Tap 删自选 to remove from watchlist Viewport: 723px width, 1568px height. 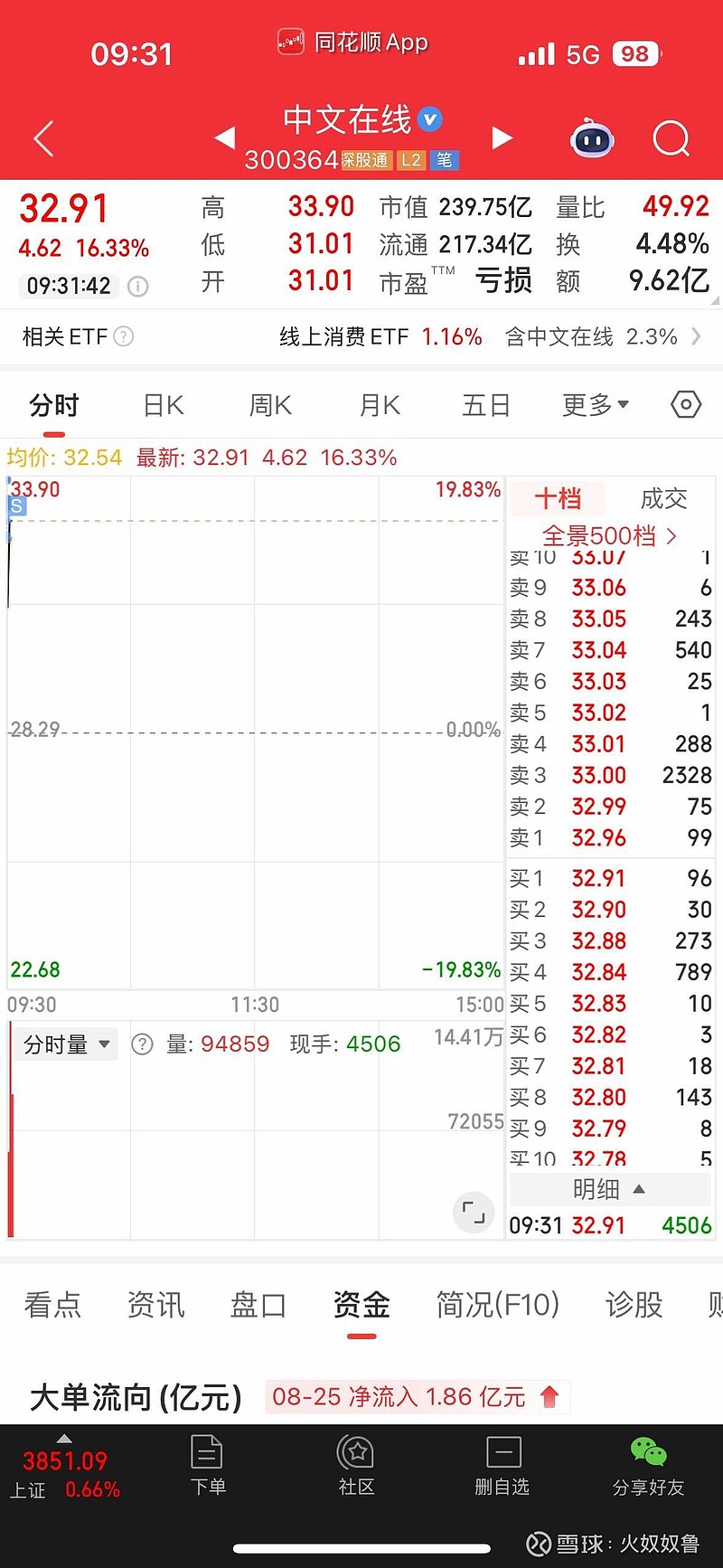click(502, 1465)
